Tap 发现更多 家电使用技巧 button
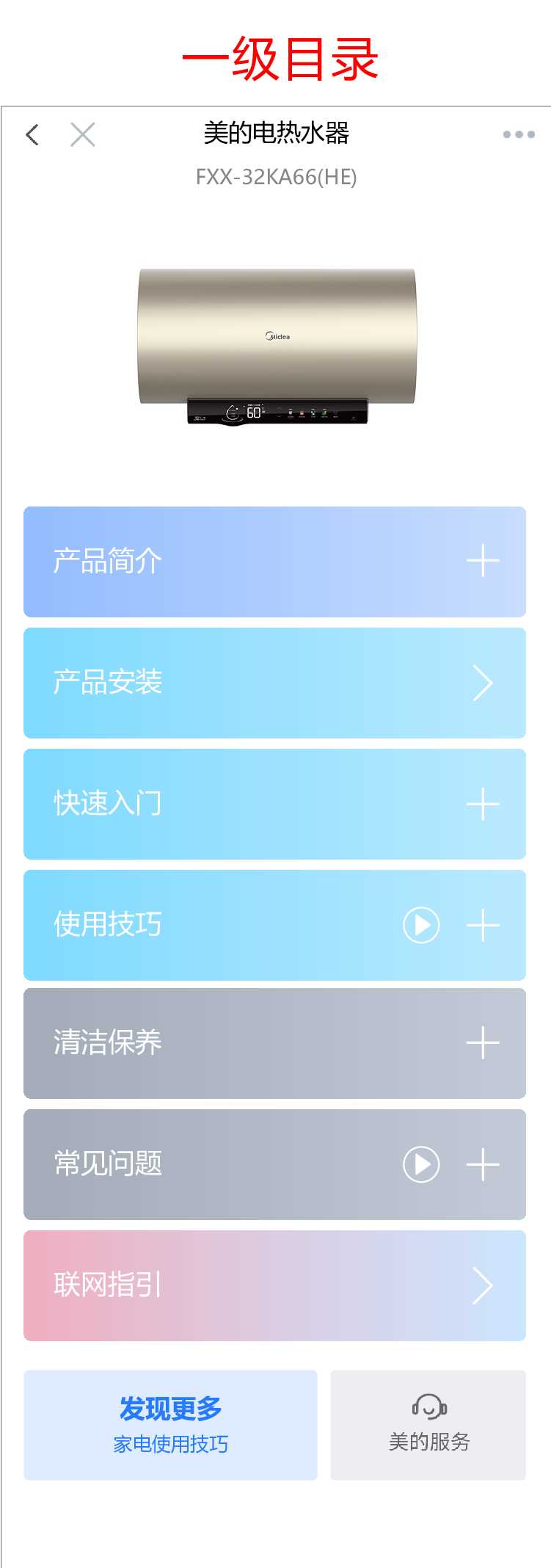 pos(170,1425)
